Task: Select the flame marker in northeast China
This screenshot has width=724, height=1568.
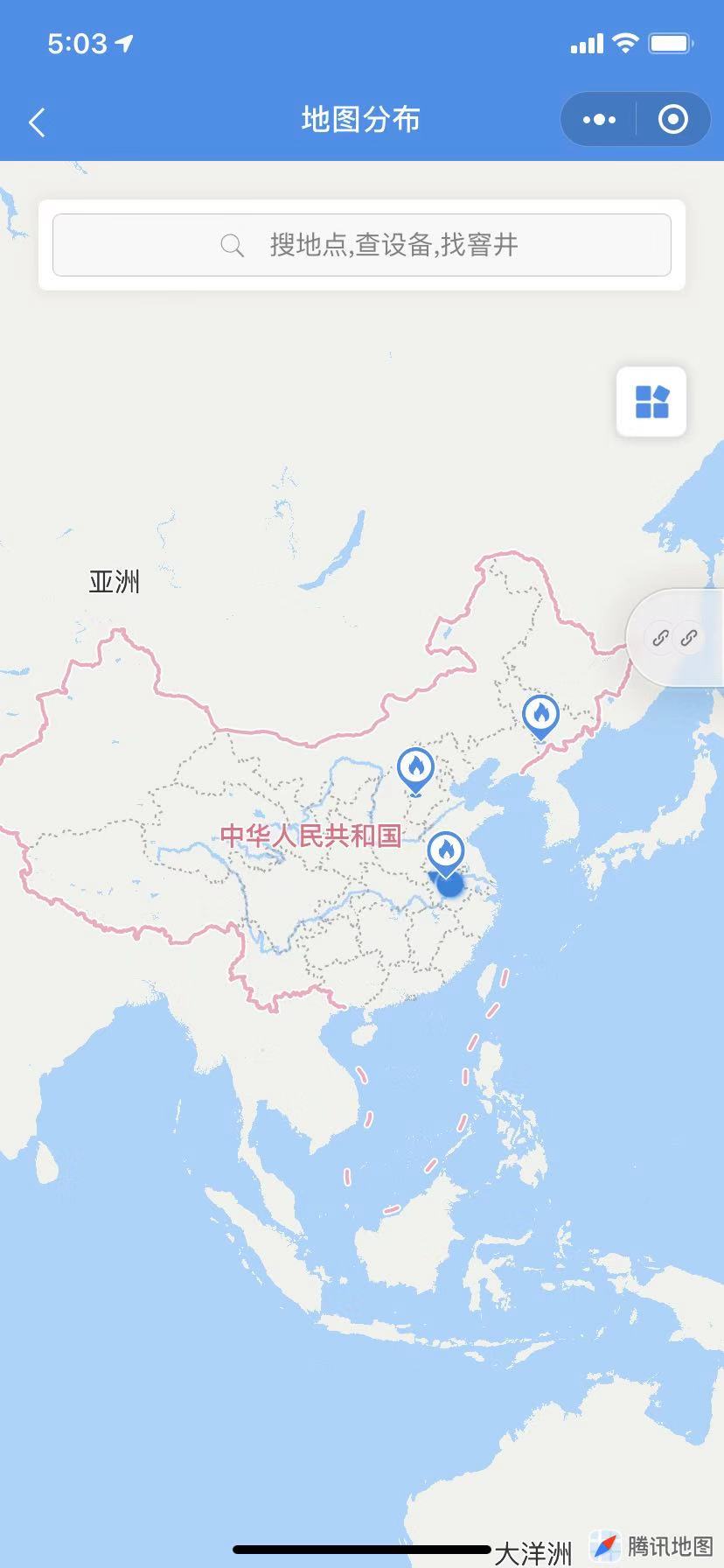Action: coord(540,717)
